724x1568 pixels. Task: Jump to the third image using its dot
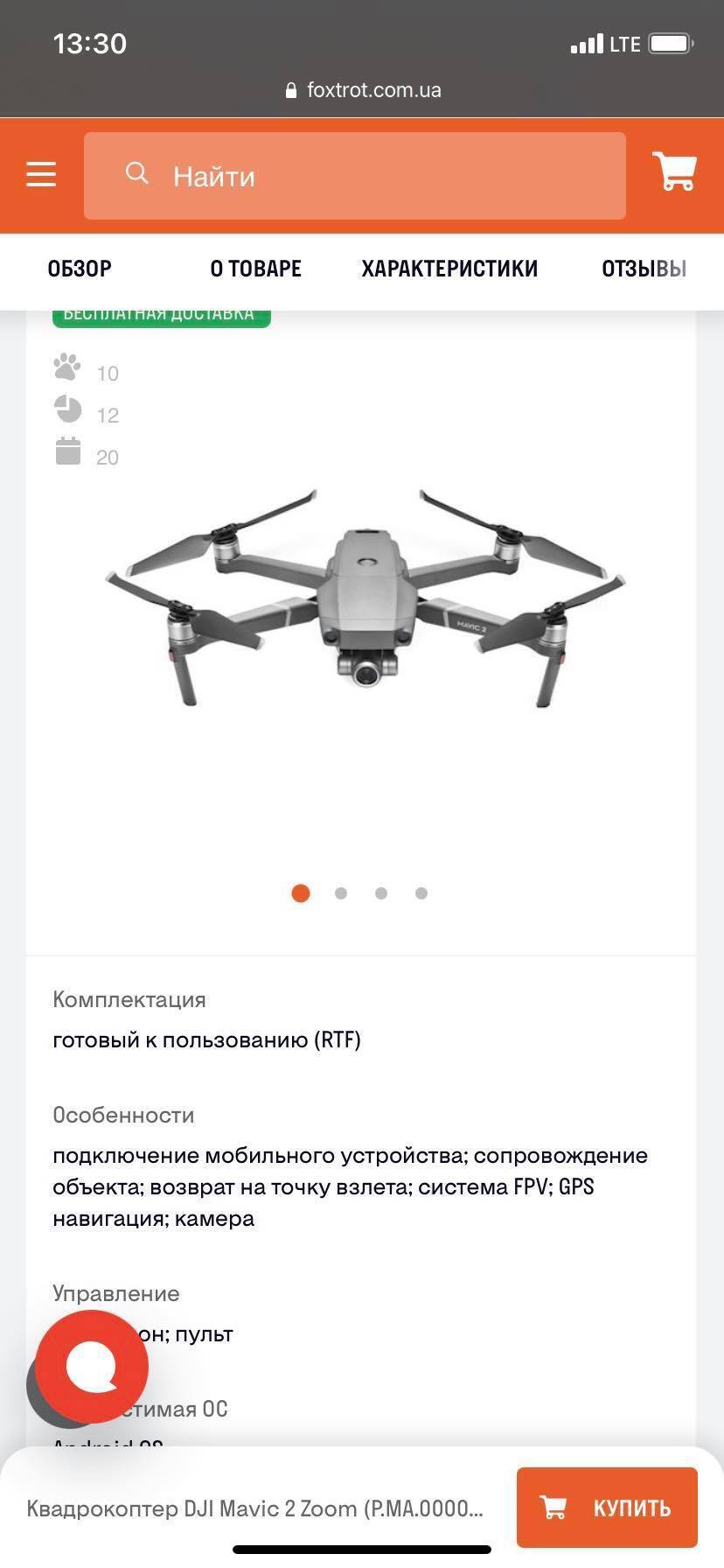point(380,893)
